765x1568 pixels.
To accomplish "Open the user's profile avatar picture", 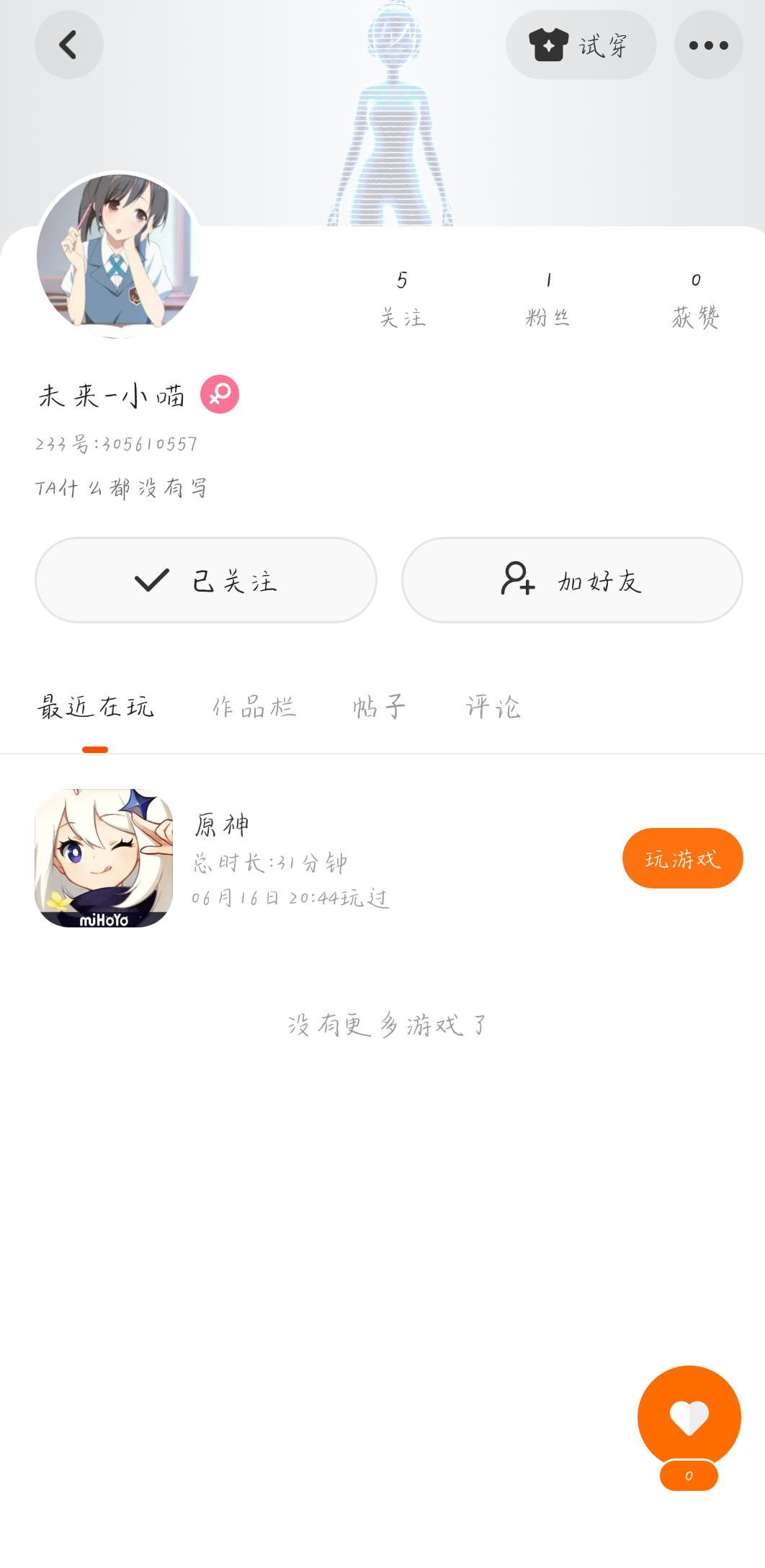I will pyautogui.click(x=119, y=255).
